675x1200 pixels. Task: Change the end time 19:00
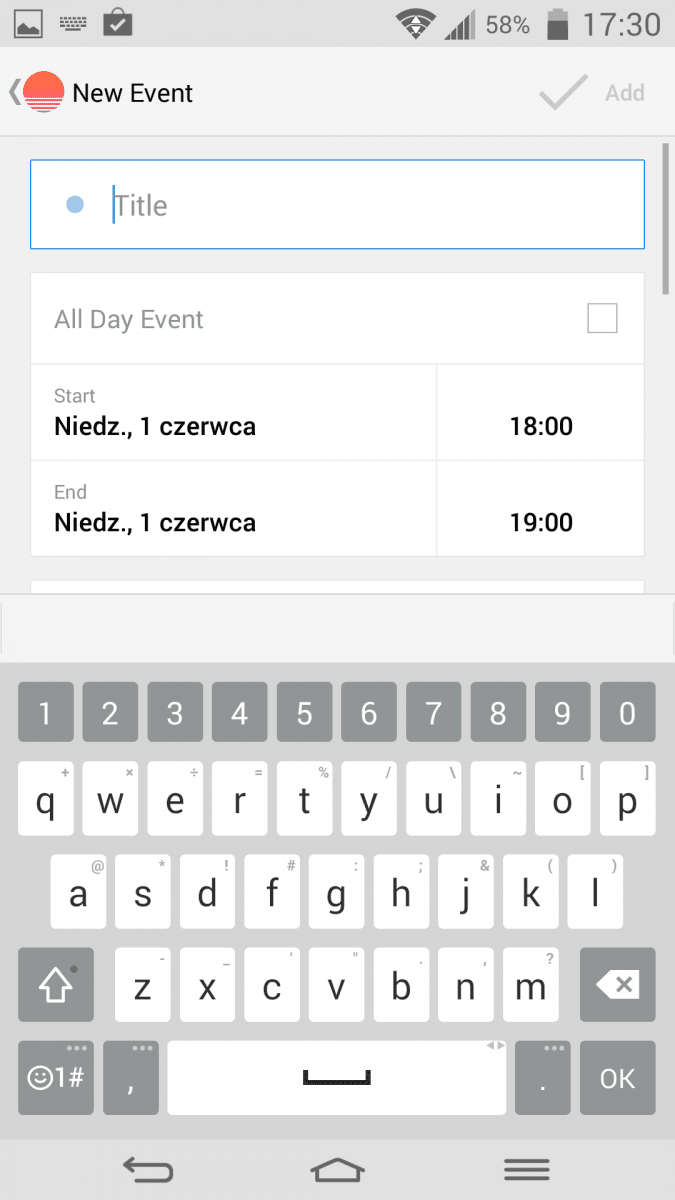coord(541,509)
